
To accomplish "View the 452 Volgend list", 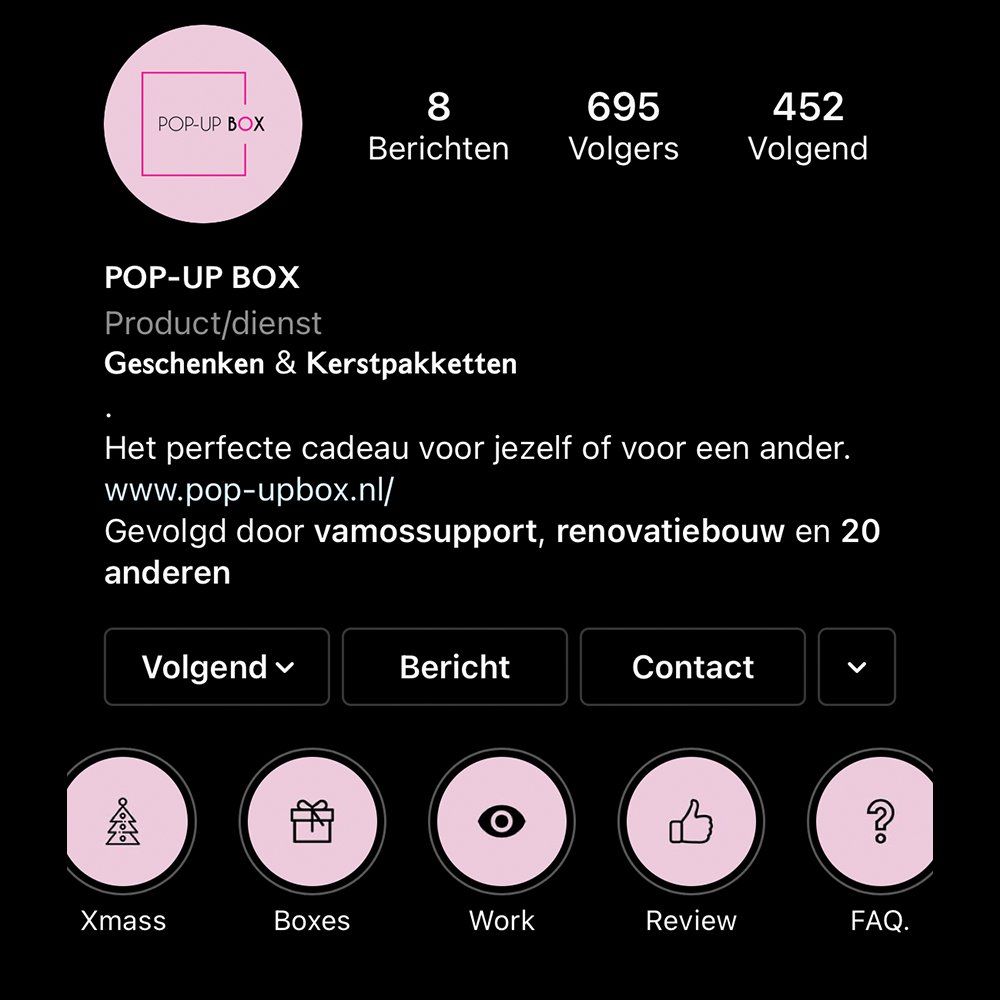I will point(808,127).
